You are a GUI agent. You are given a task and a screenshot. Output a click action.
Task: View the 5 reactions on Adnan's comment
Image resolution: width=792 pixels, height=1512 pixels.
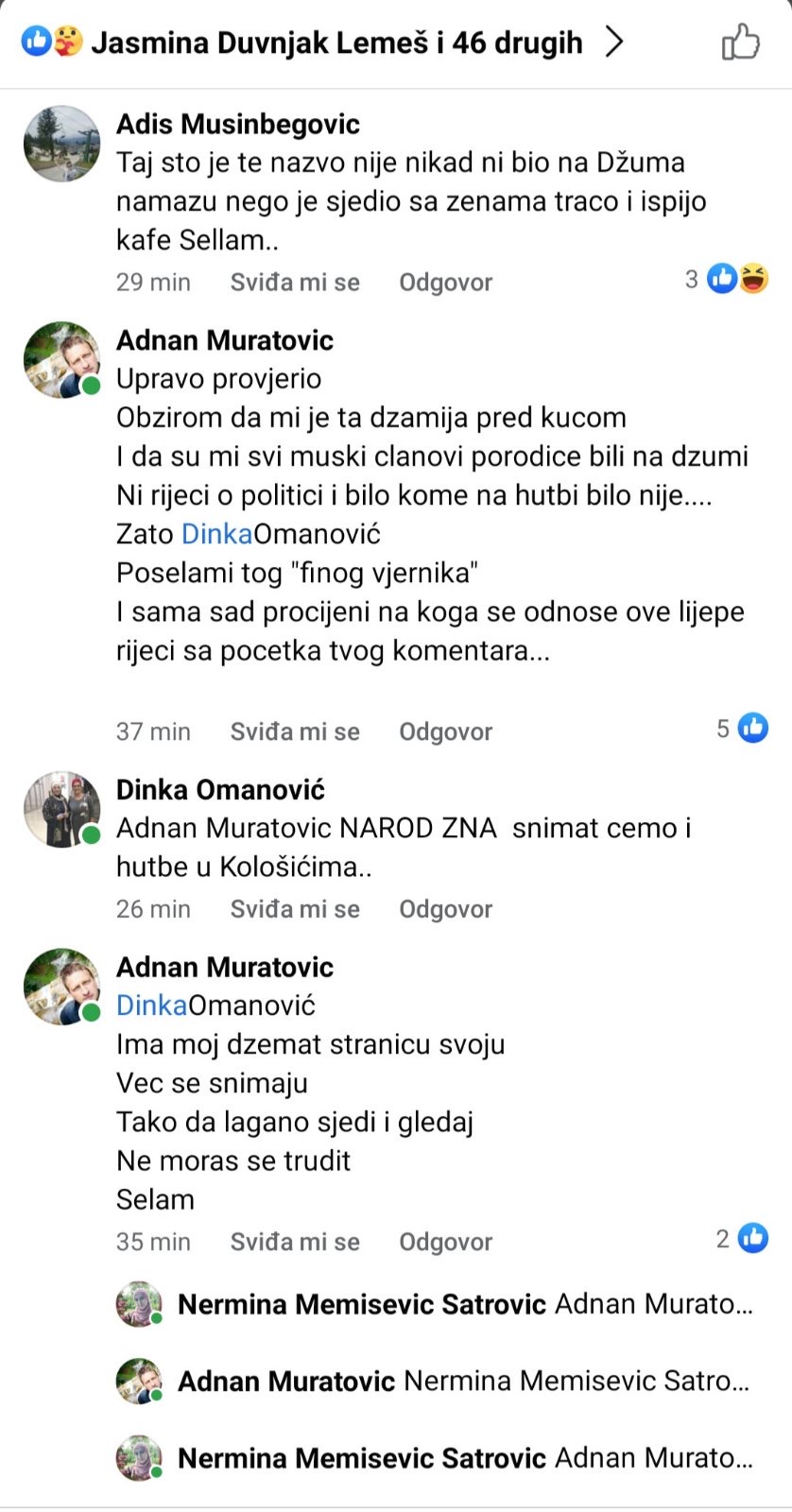(742, 728)
